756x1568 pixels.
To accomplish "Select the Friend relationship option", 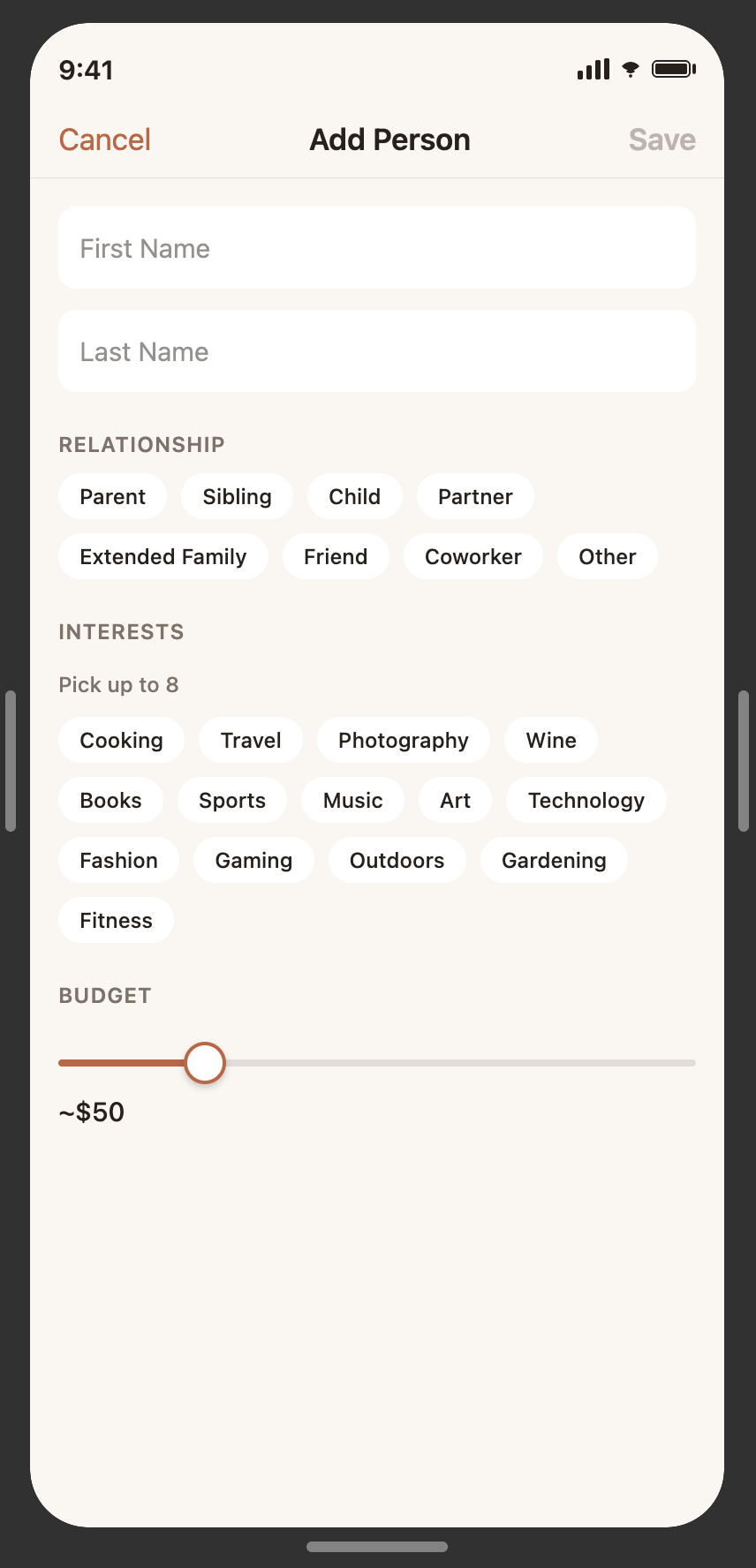I will 336,556.
